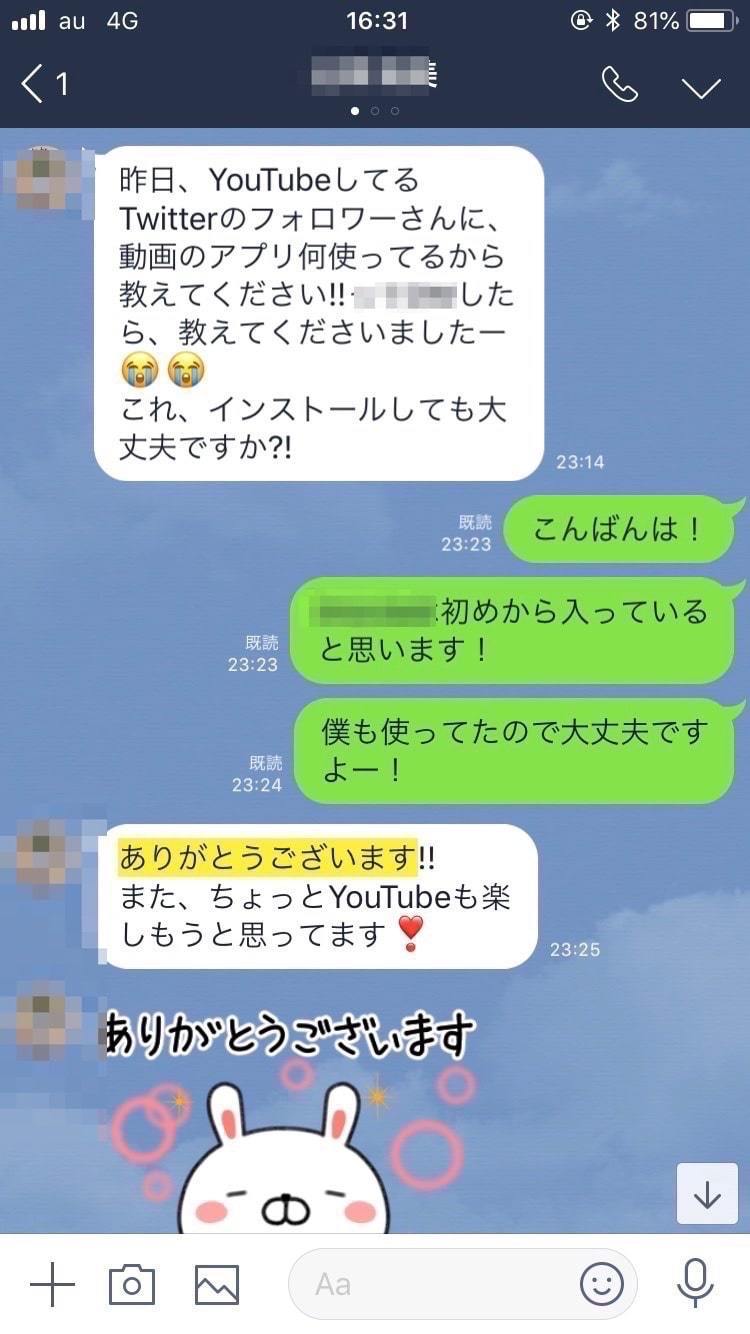This screenshot has width=750, height=1334.
Task: Open the emoji and sticker panel
Action: (x=602, y=1284)
